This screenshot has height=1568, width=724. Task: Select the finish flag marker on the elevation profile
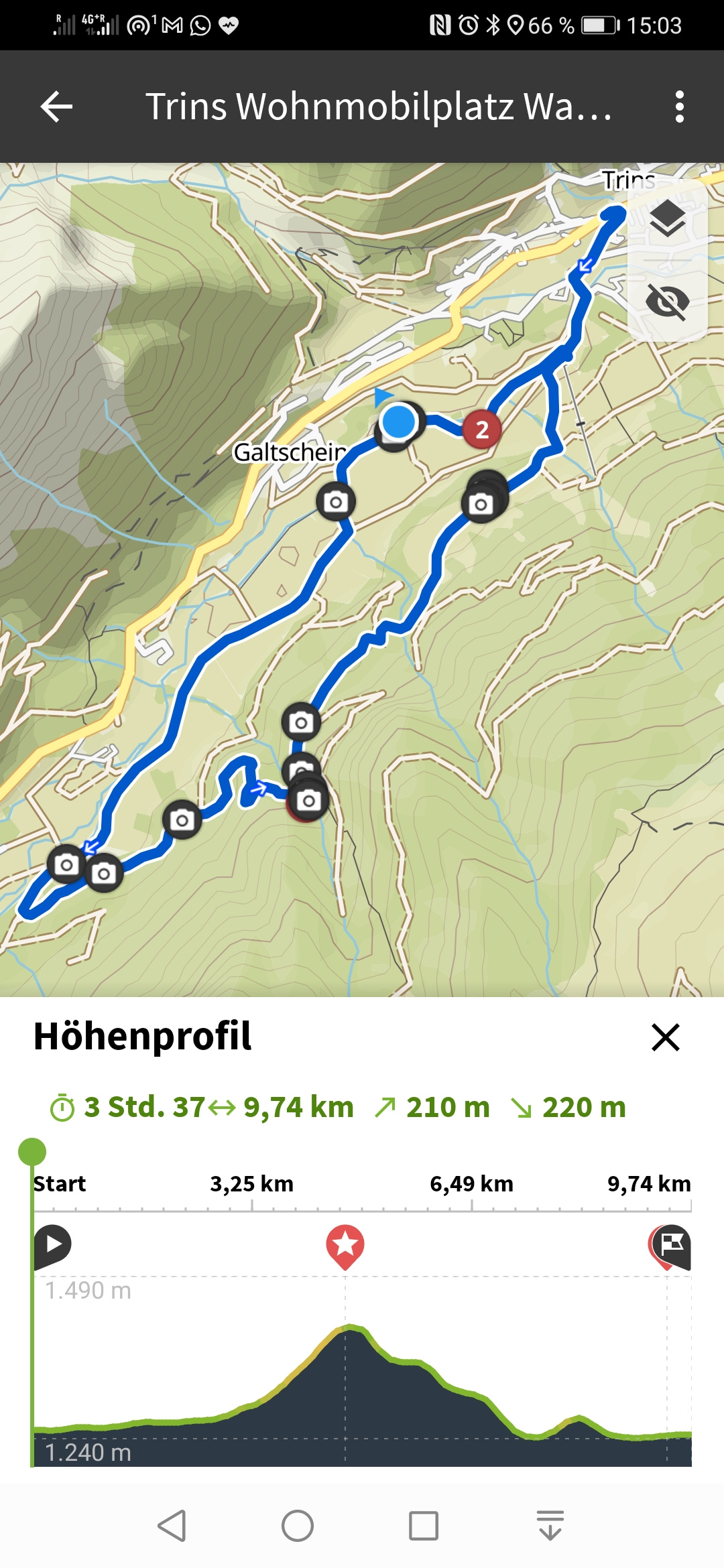[x=670, y=1247]
